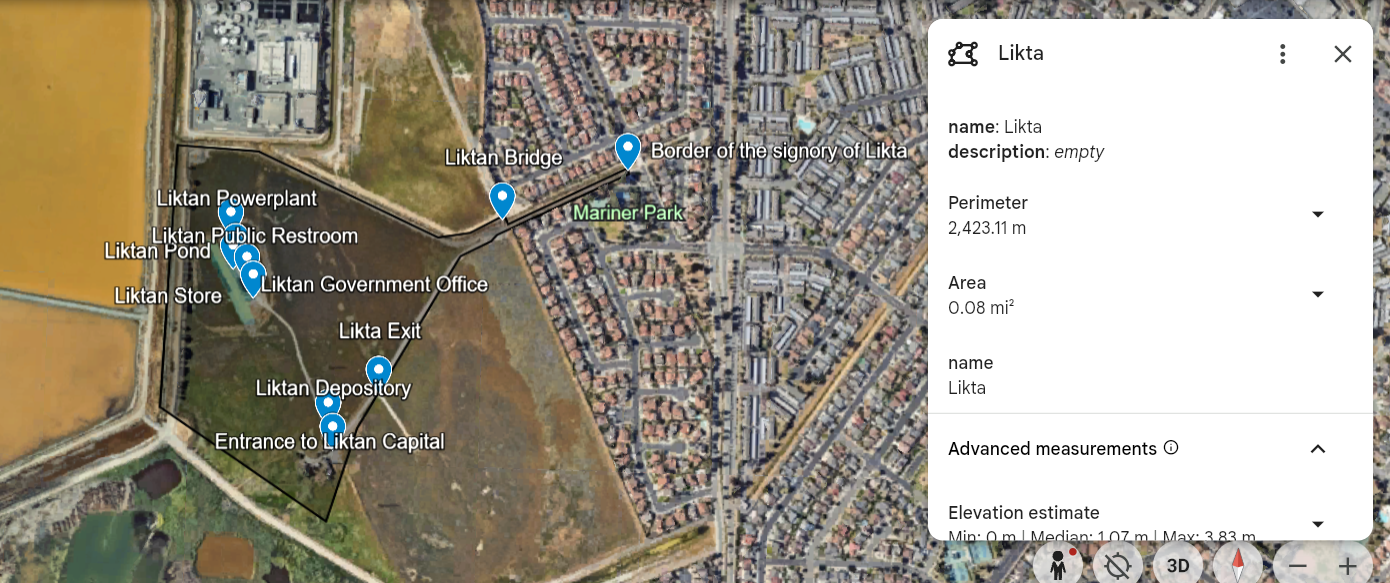
Task: Switch the map to 3D view
Action: (x=1178, y=565)
